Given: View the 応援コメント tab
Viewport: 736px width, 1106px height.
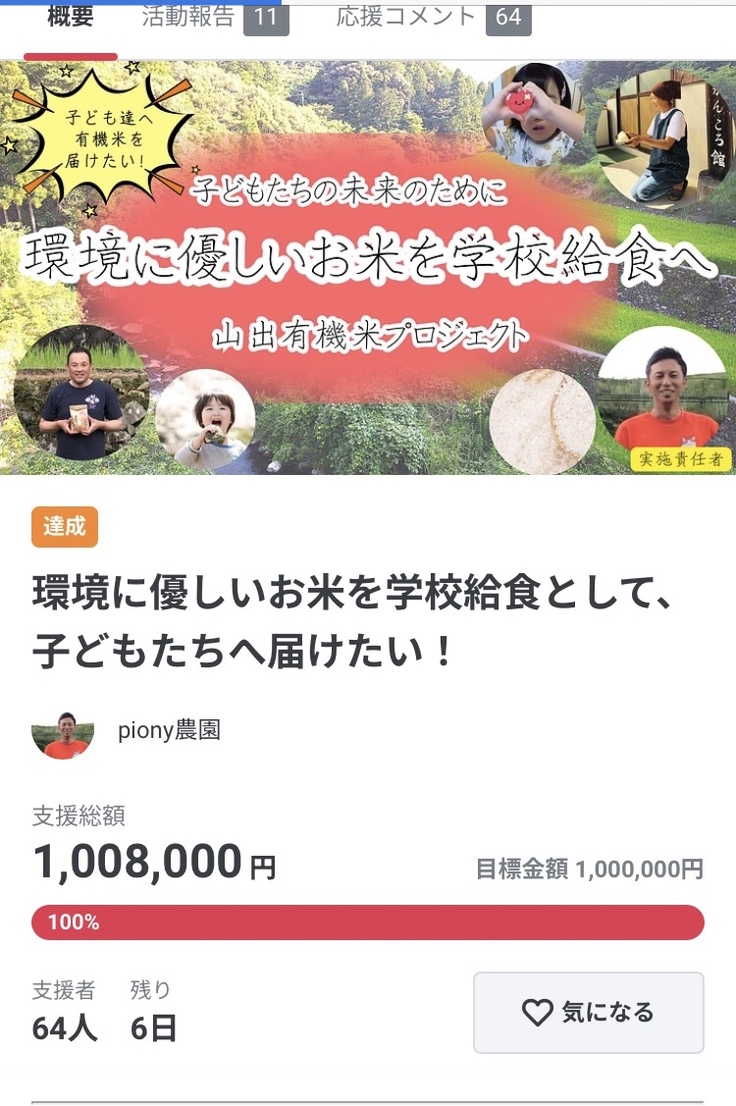Looking at the screenshot, I should [431, 18].
